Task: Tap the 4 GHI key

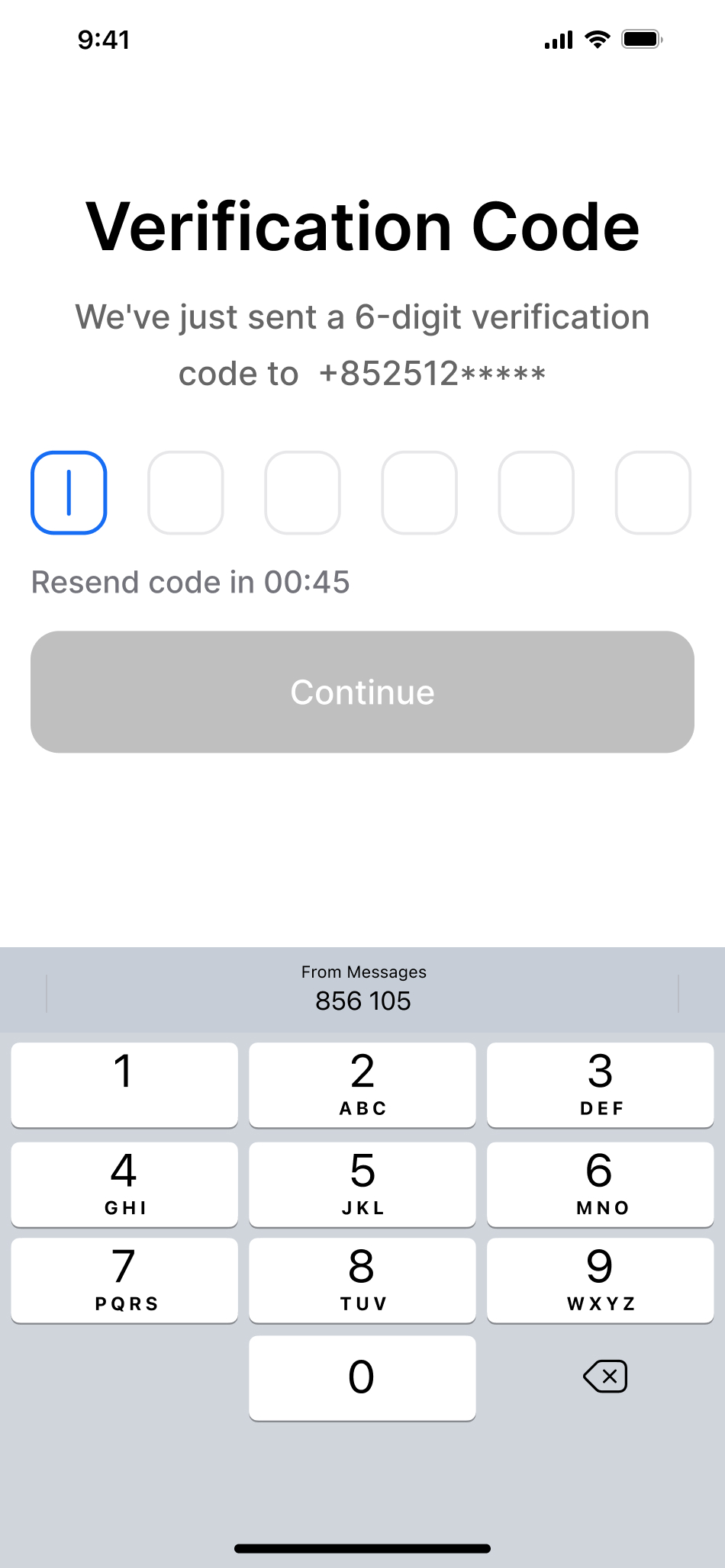Action: pyautogui.click(x=124, y=1184)
